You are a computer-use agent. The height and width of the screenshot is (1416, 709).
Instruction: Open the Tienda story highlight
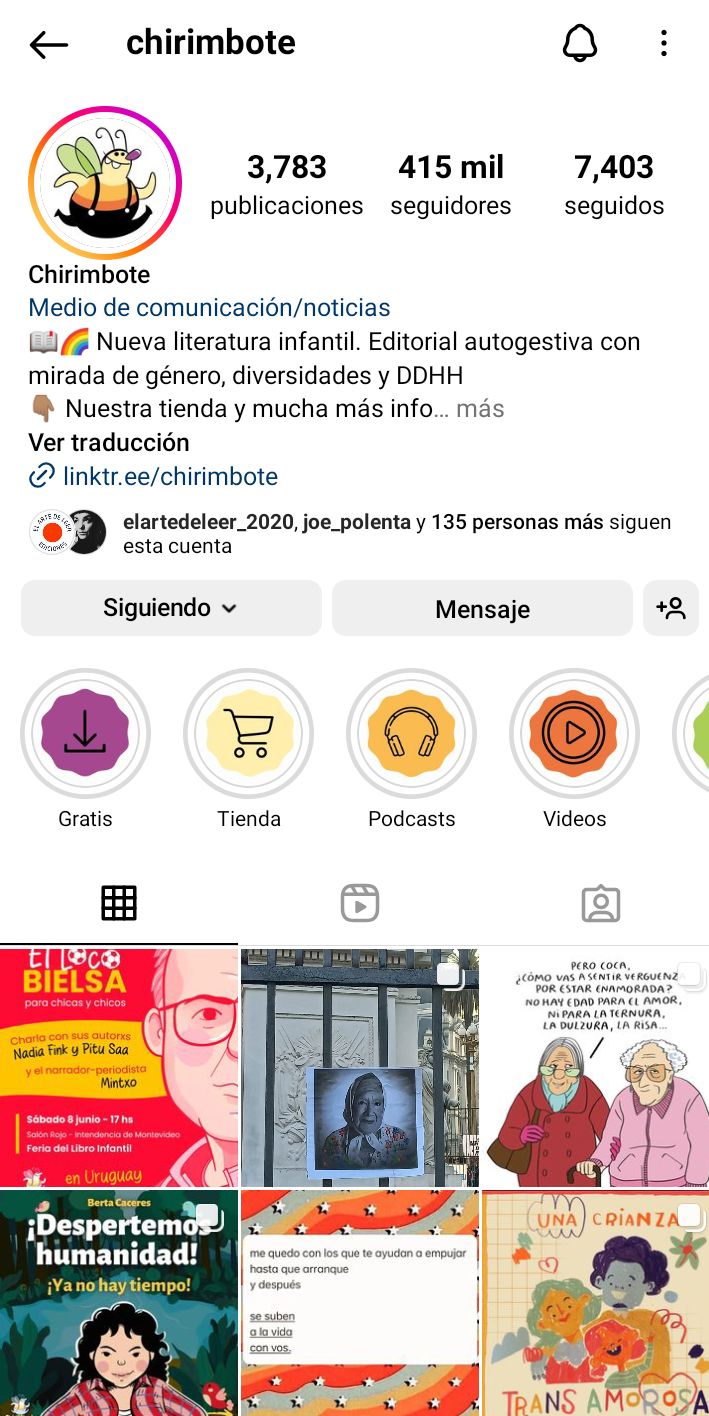click(249, 734)
